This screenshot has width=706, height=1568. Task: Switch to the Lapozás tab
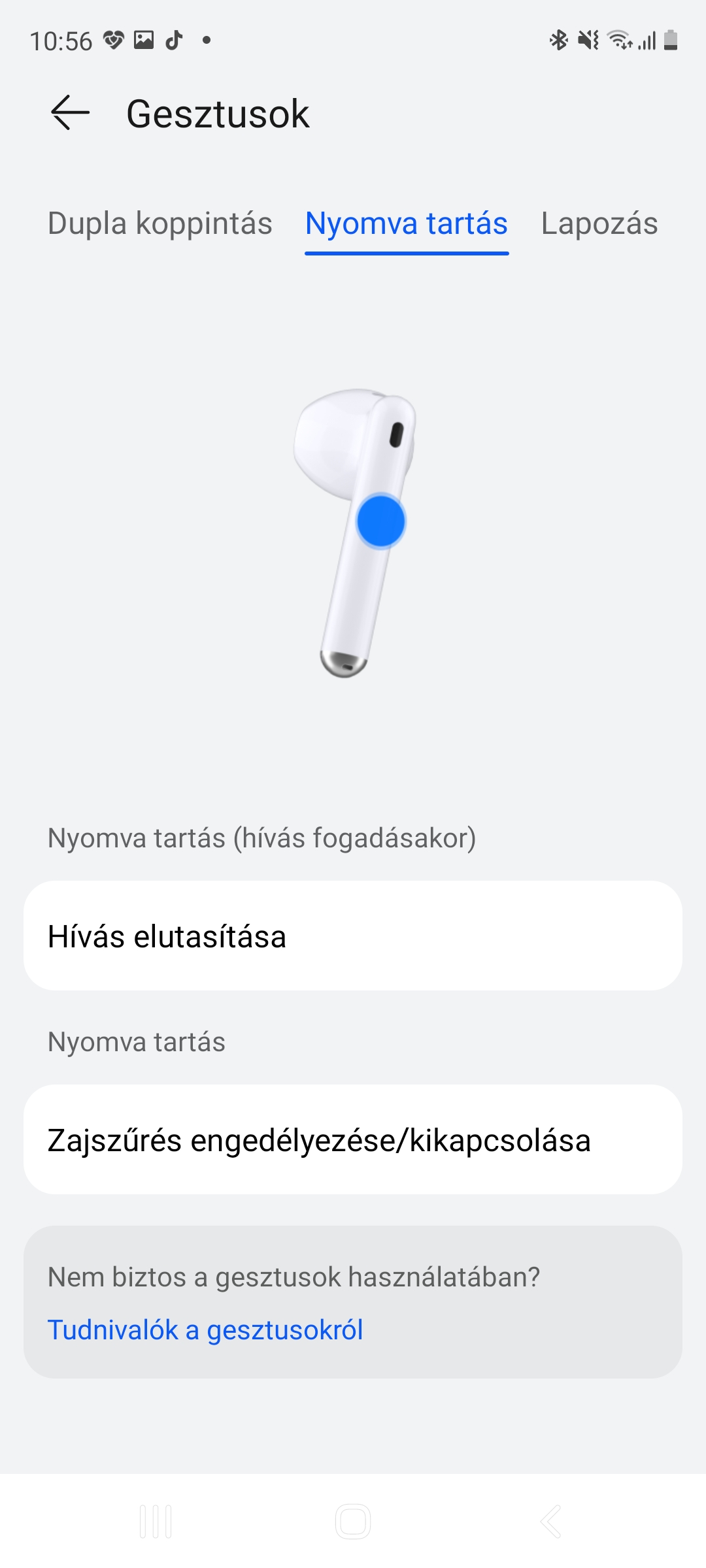coord(599,223)
